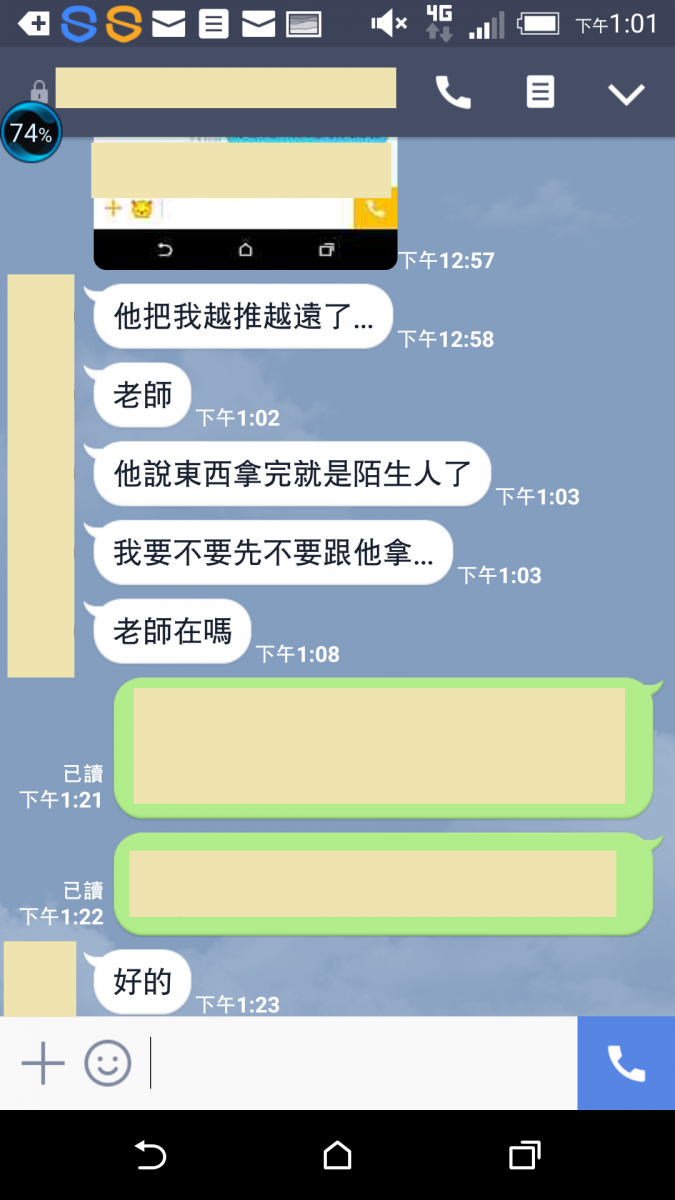The width and height of the screenshot is (675, 1200).
Task: Open recent apps from navigation bar
Action: [524, 1156]
